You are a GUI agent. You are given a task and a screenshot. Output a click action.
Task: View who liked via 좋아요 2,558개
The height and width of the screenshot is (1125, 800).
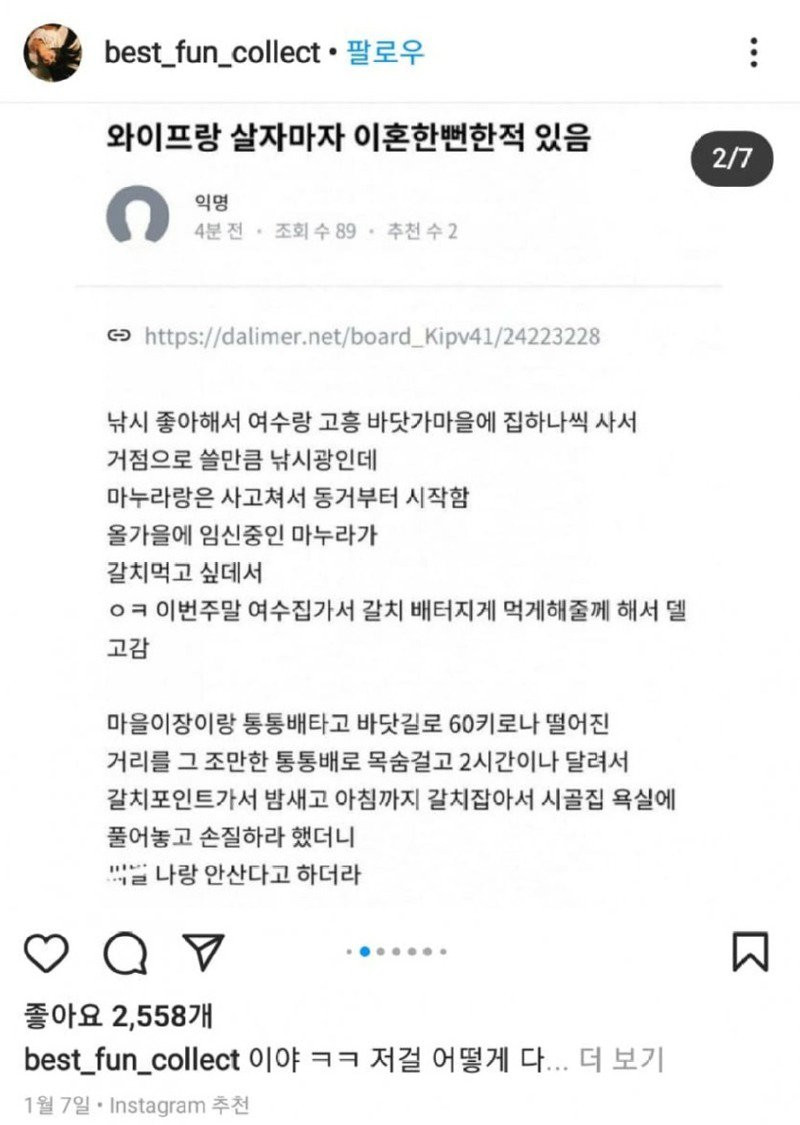coord(118,1016)
